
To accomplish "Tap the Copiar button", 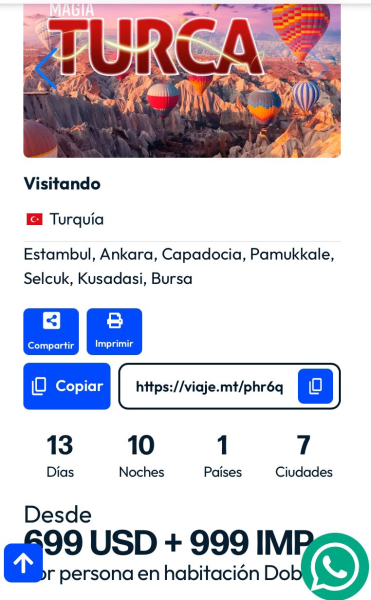I will pyautogui.click(x=67, y=386).
